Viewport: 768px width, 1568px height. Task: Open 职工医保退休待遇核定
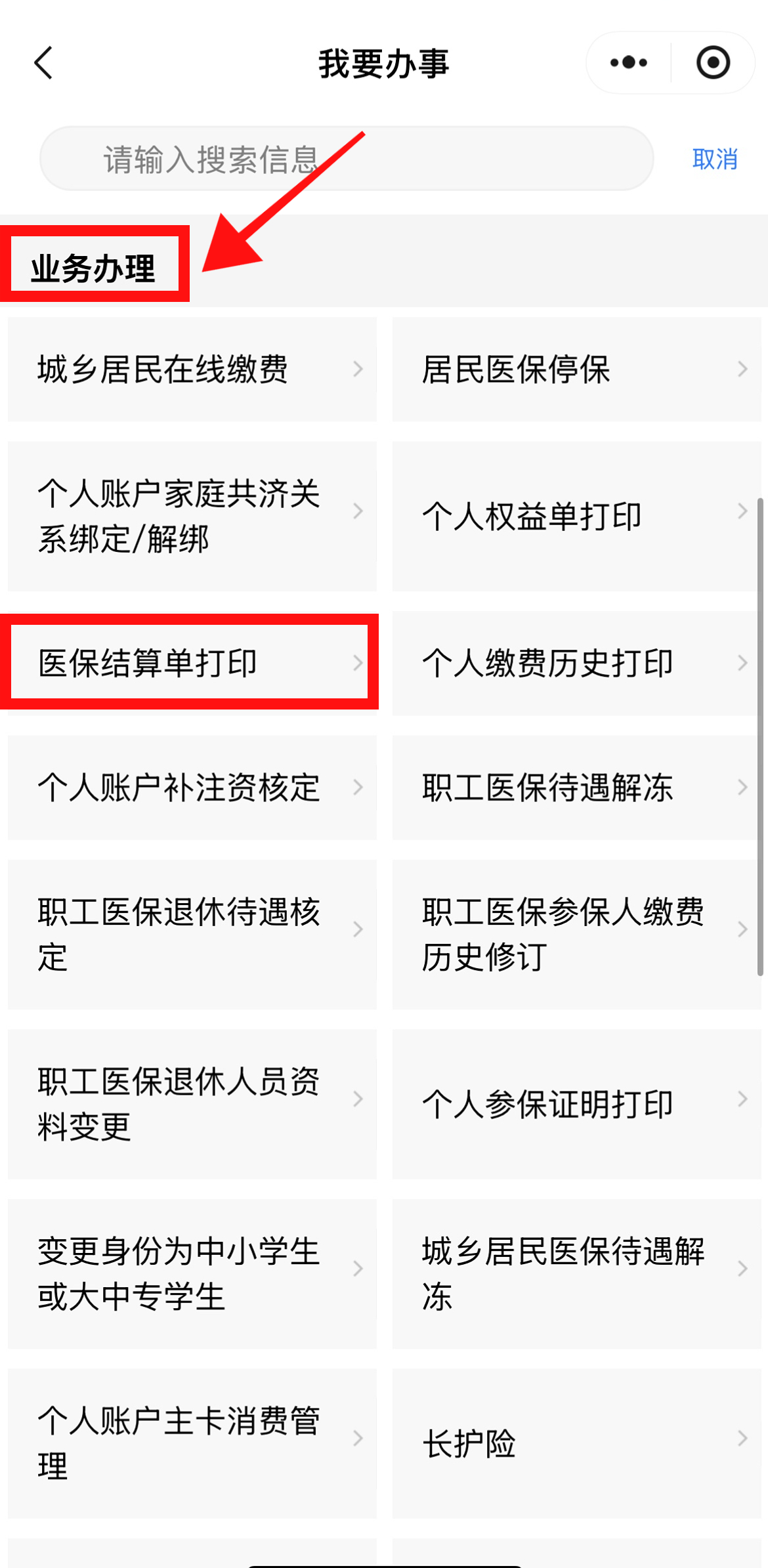coord(192,935)
